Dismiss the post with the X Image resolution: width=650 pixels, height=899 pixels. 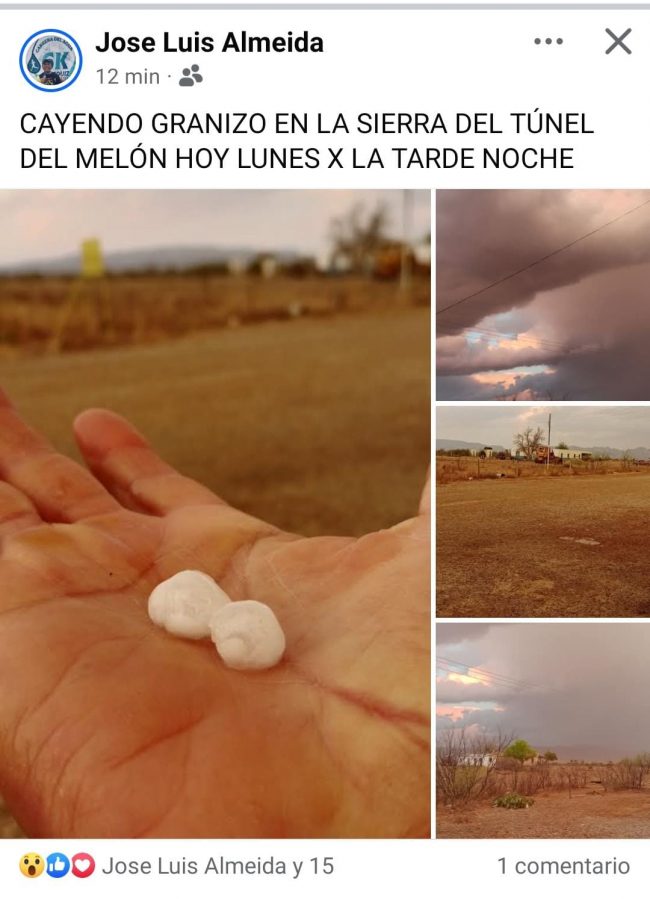pos(618,42)
